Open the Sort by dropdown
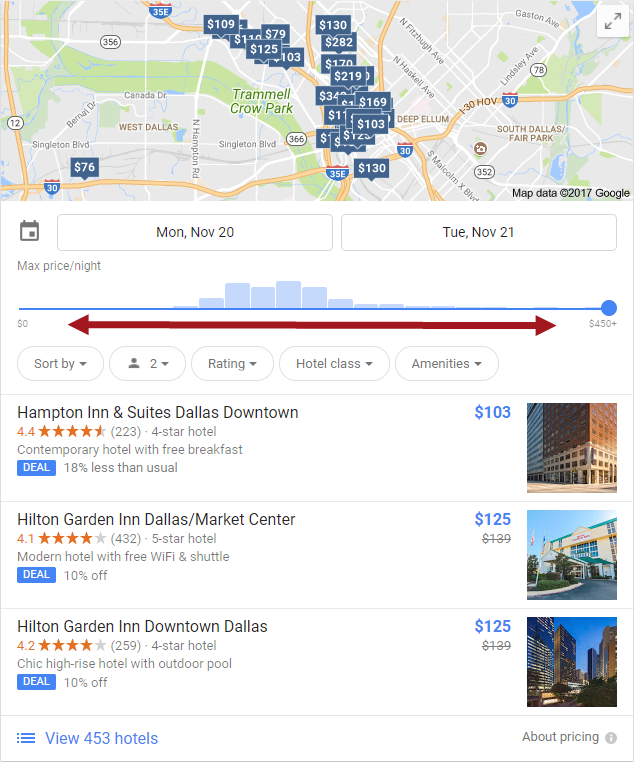The height and width of the screenshot is (762, 634). tap(60, 364)
